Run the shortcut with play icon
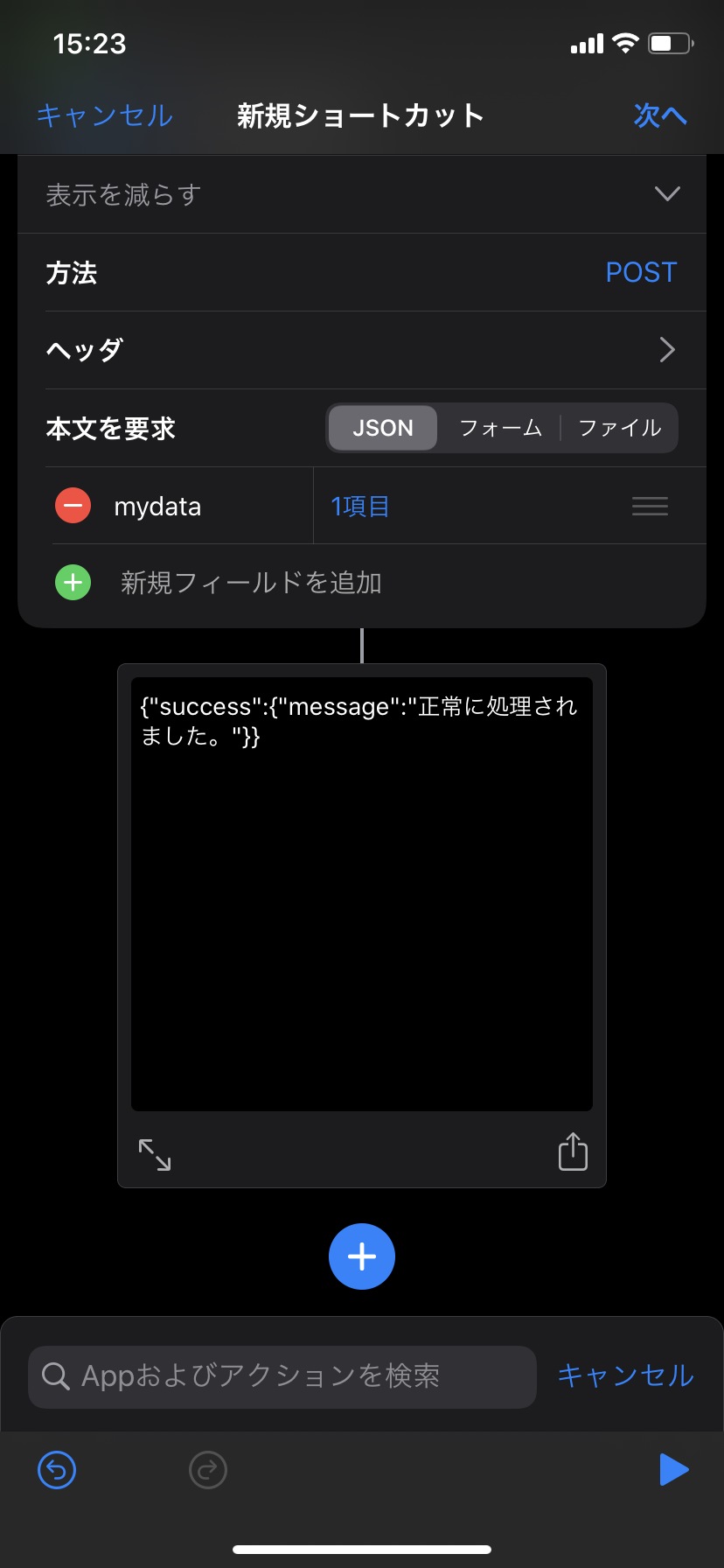 (x=672, y=1470)
